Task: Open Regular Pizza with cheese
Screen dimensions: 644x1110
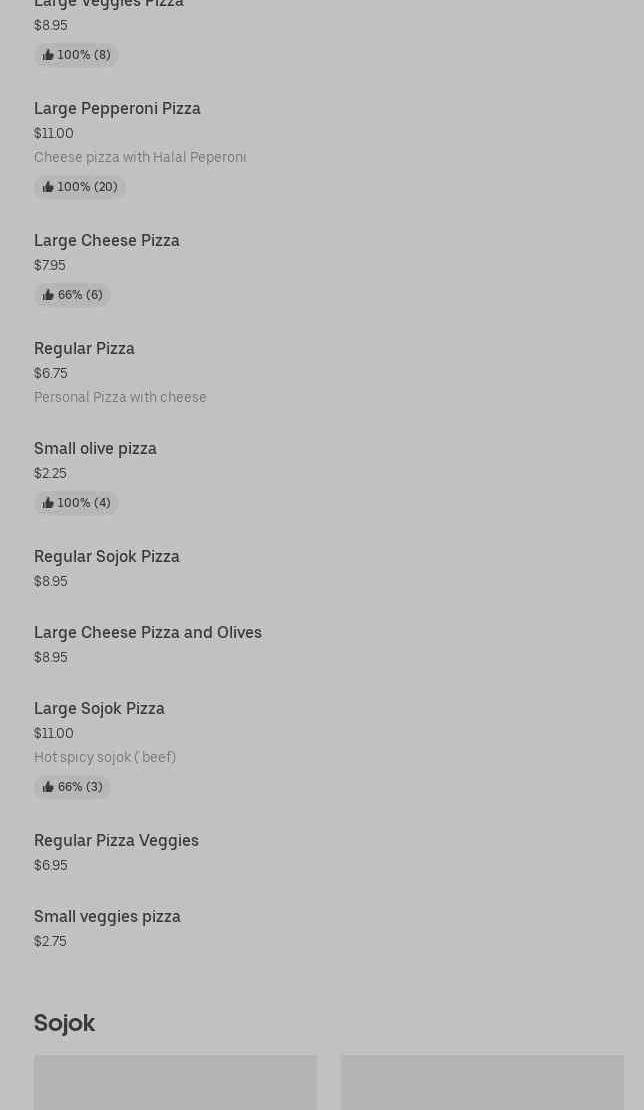Action: (x=84, y=348)
